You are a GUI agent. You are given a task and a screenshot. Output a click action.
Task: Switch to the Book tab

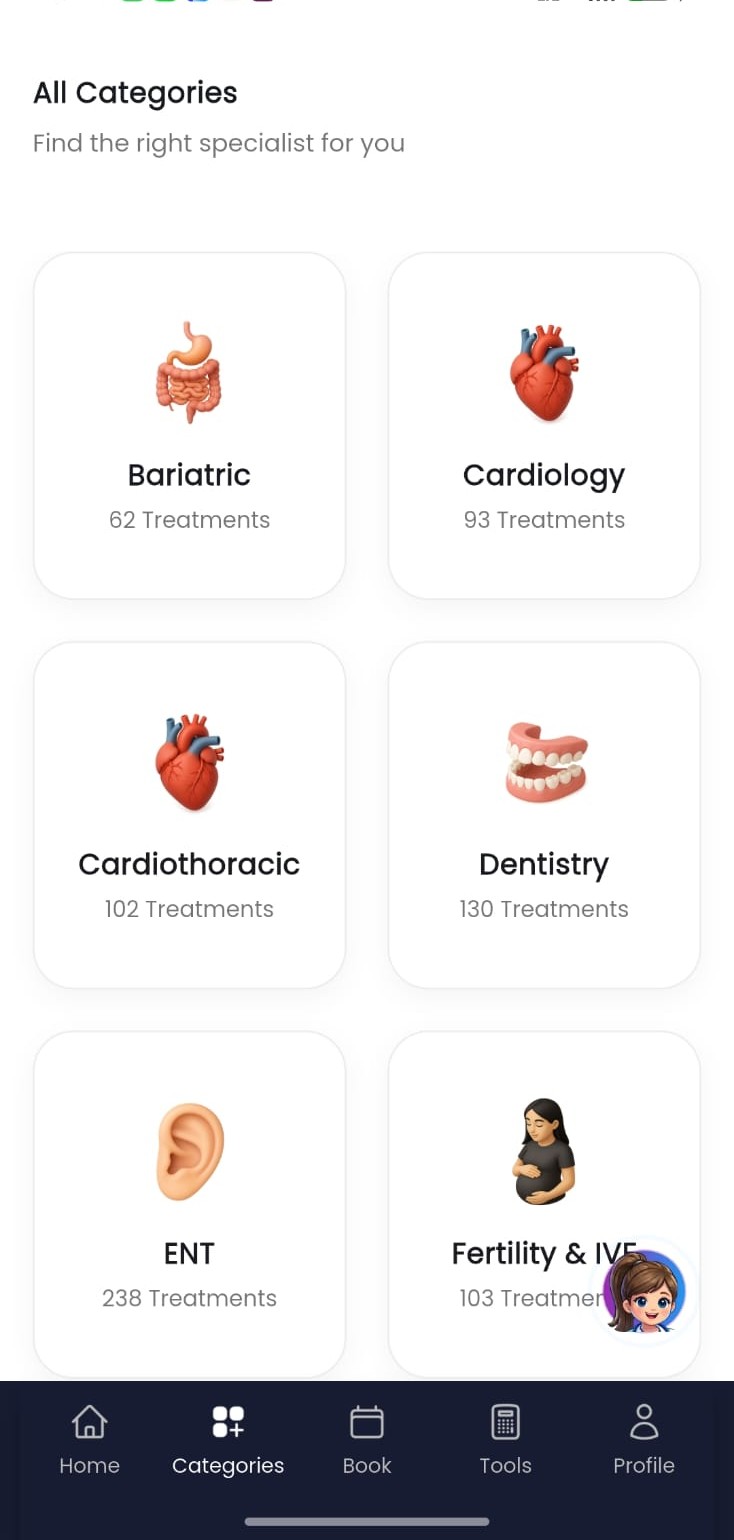coord(367,1440)
